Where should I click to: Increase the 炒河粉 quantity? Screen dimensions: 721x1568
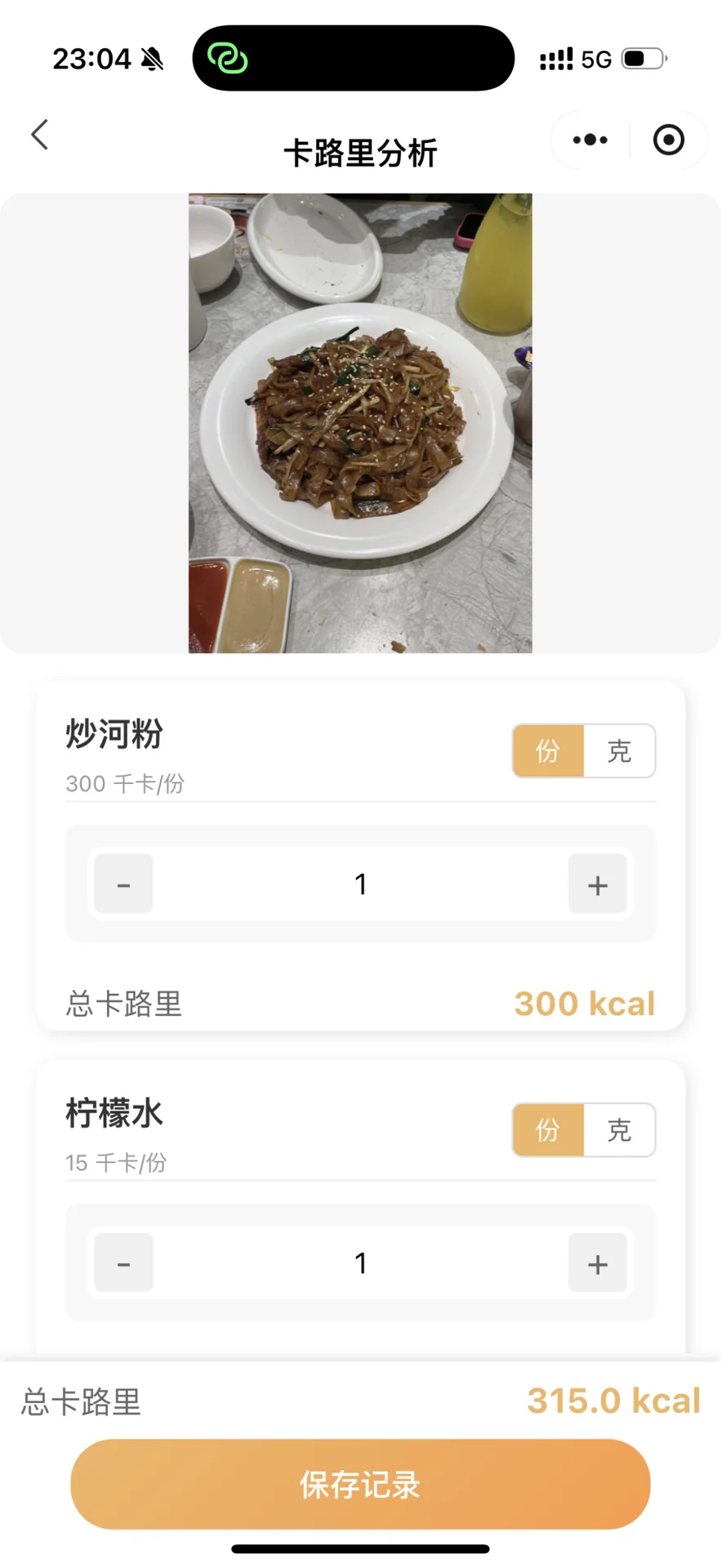pyautogui.click(x=598, y=884)
